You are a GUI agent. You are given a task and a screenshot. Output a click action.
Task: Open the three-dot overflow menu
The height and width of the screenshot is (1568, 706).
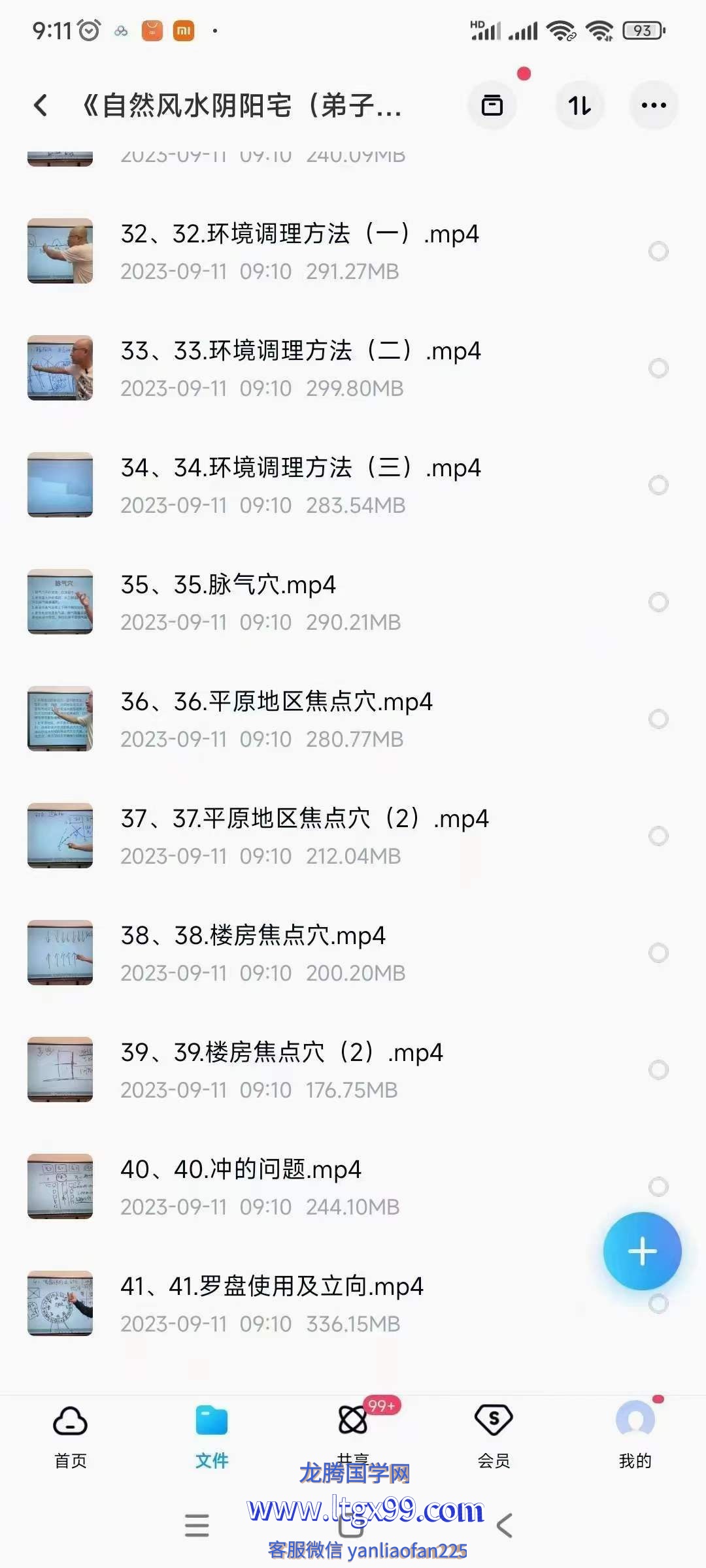(654, 105)
